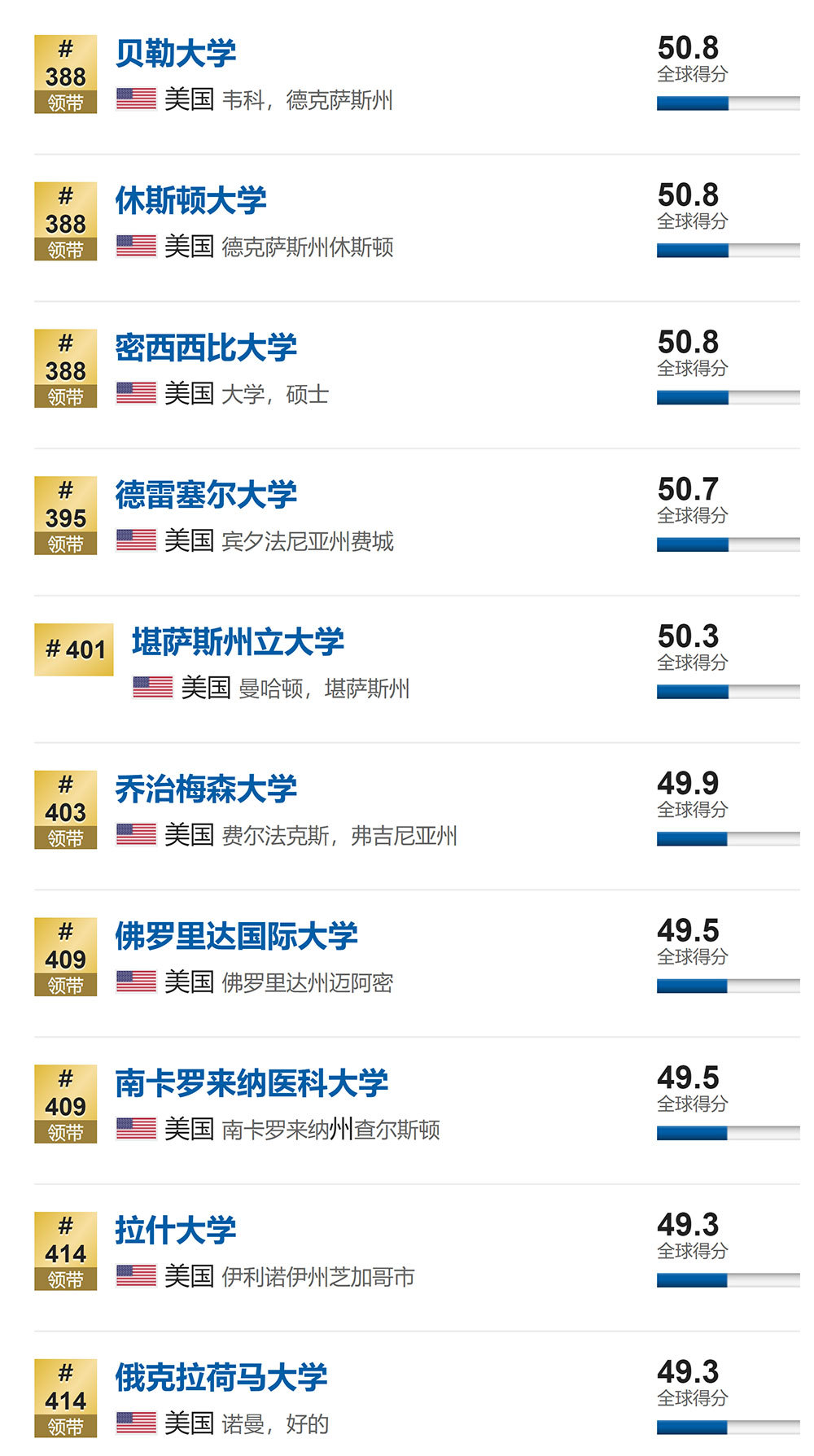Tap the 堪萨斯州立大学 link
This screenshot has width=814, height=1456.
238,642
